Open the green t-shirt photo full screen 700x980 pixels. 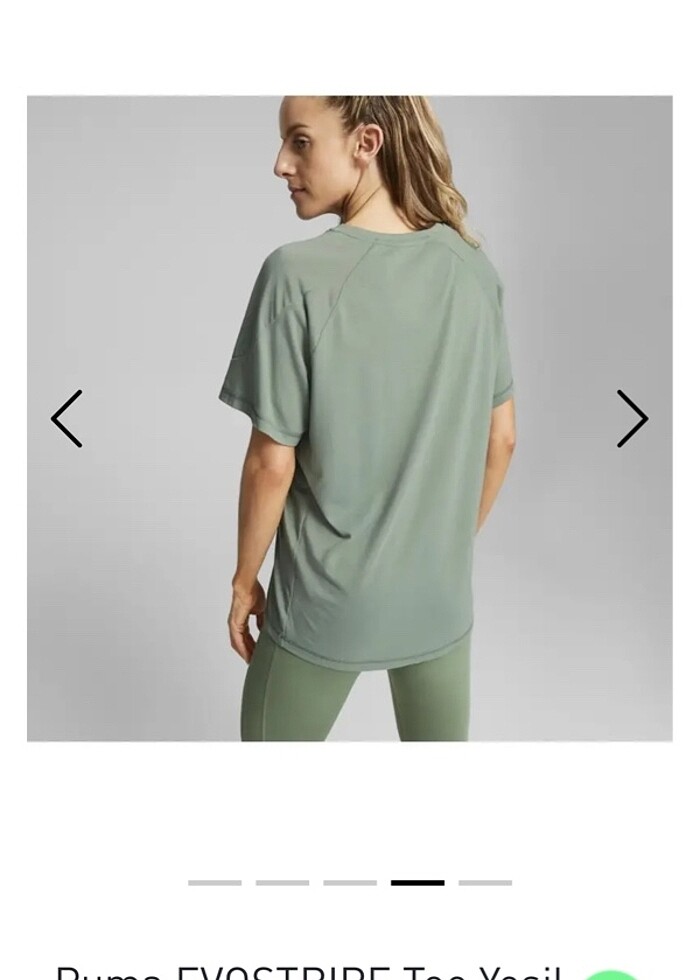coord(350,418)
